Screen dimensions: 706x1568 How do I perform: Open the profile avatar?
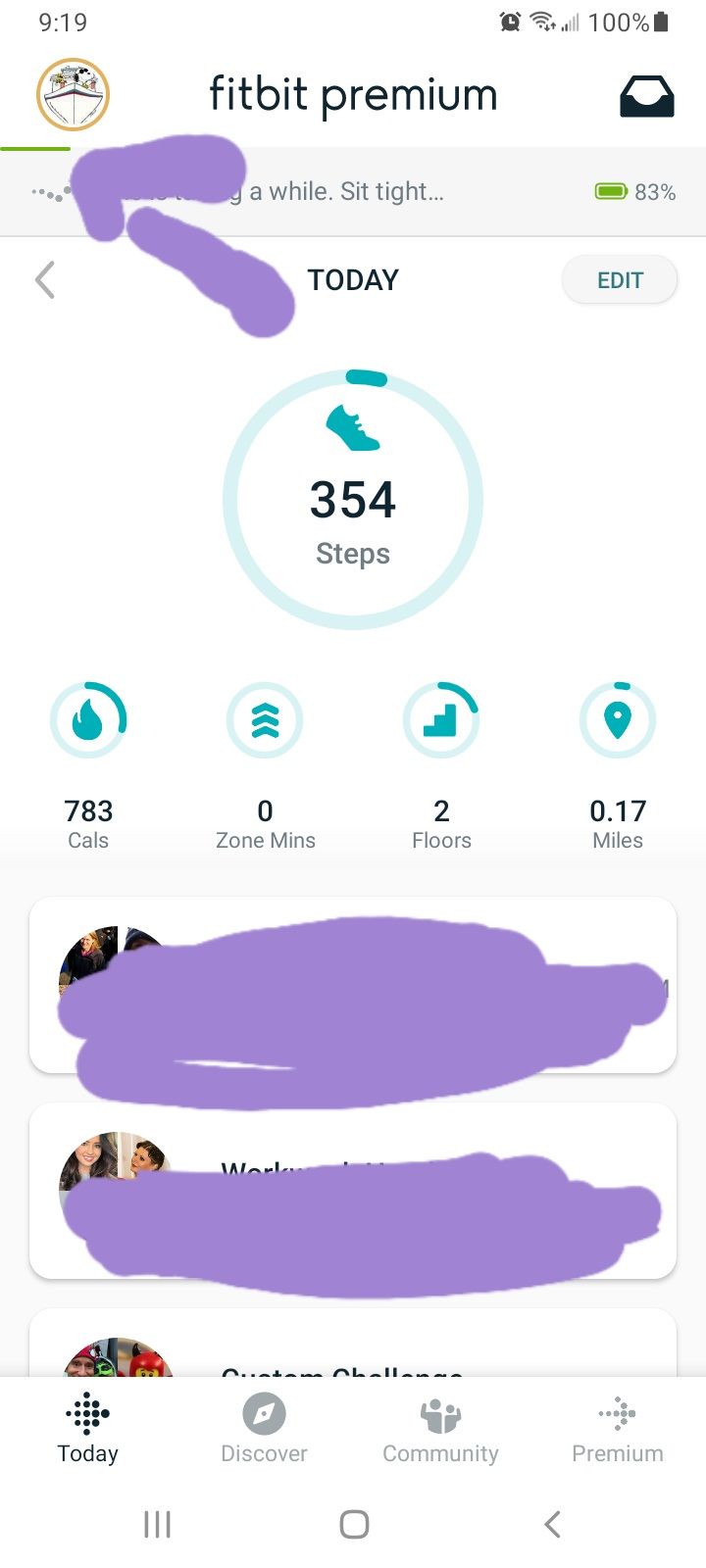pos(73,95)
